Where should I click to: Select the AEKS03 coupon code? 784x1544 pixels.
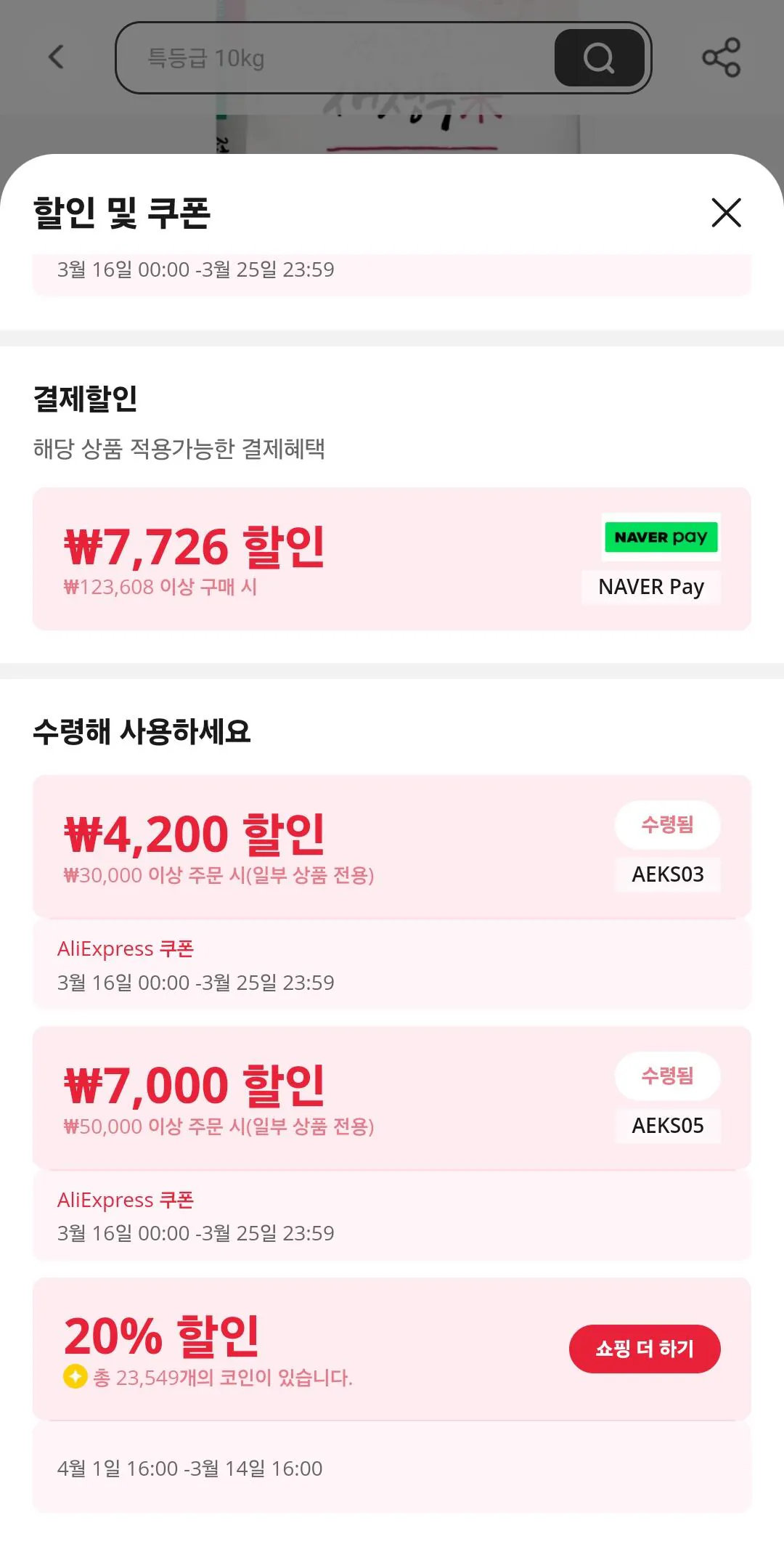tap(667, 876)
